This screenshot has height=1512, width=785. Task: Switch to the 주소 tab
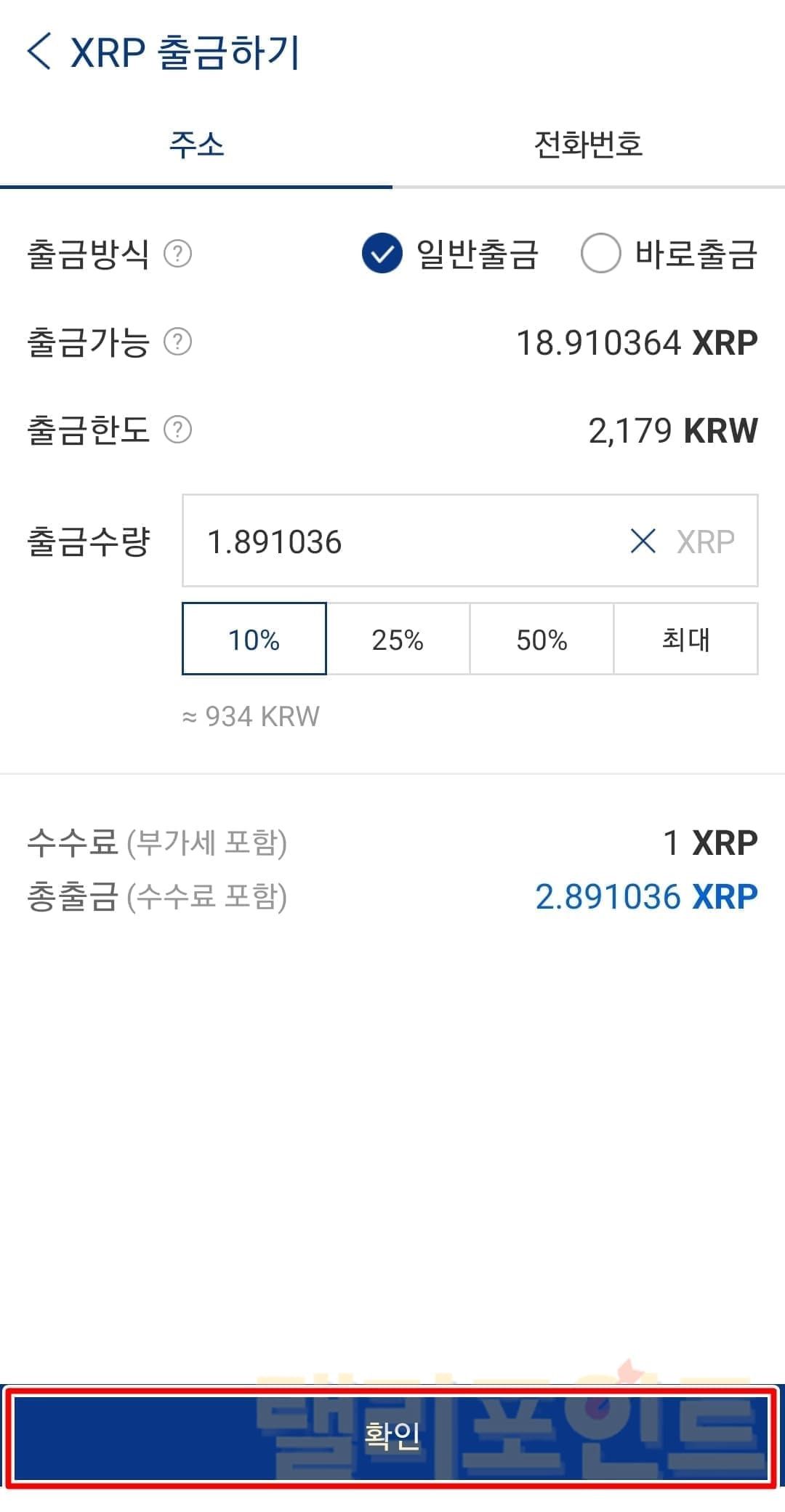tap(196, 145)
